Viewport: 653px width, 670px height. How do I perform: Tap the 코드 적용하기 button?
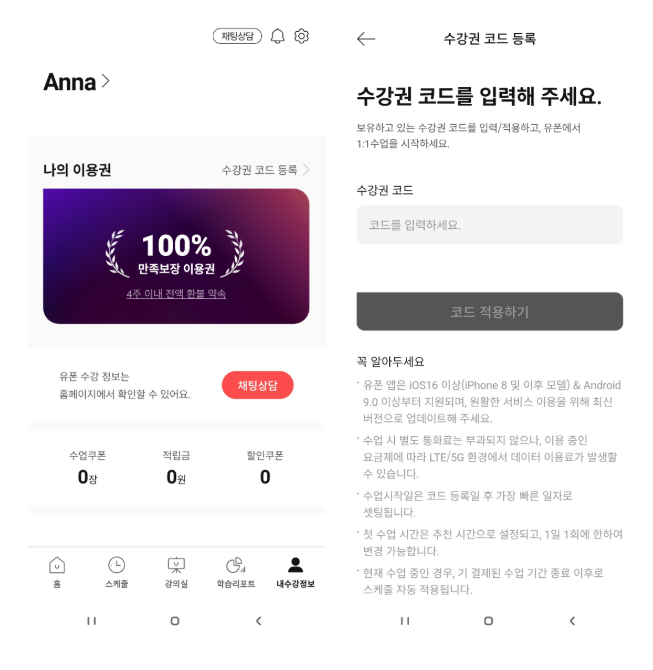point(489,312)
